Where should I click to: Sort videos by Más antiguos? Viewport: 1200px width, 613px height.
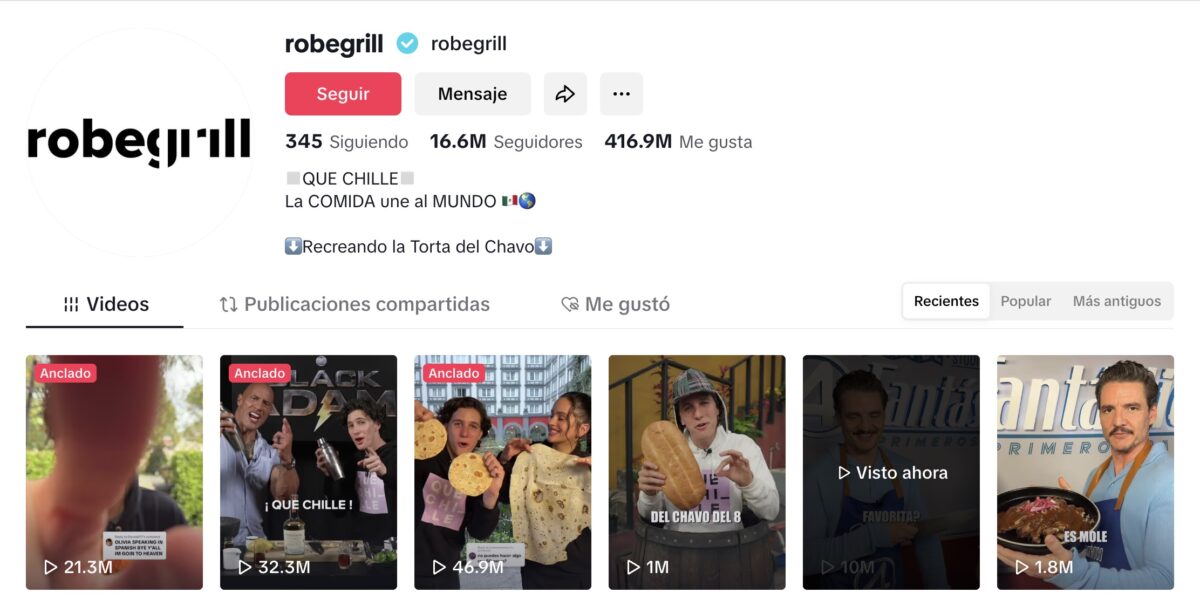coord(1117,301)
